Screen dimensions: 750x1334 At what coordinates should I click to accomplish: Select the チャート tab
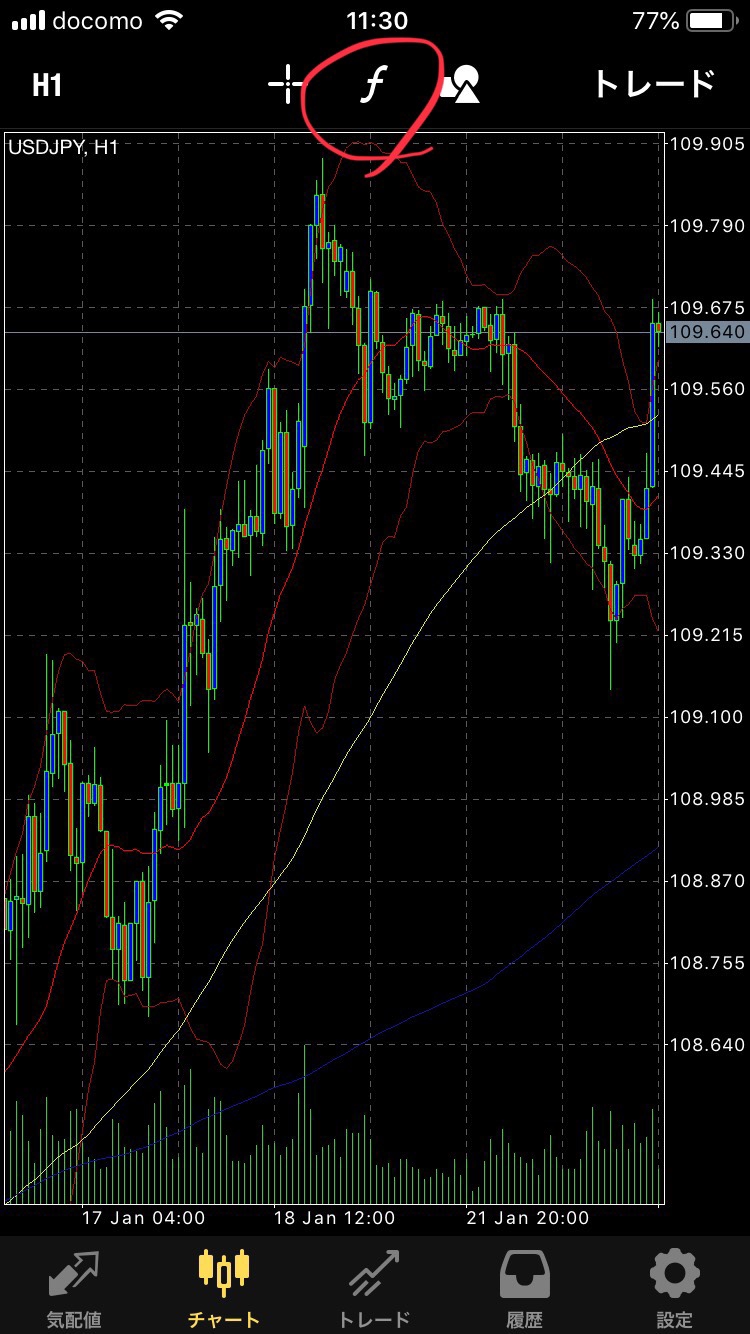pos(224,1288)
